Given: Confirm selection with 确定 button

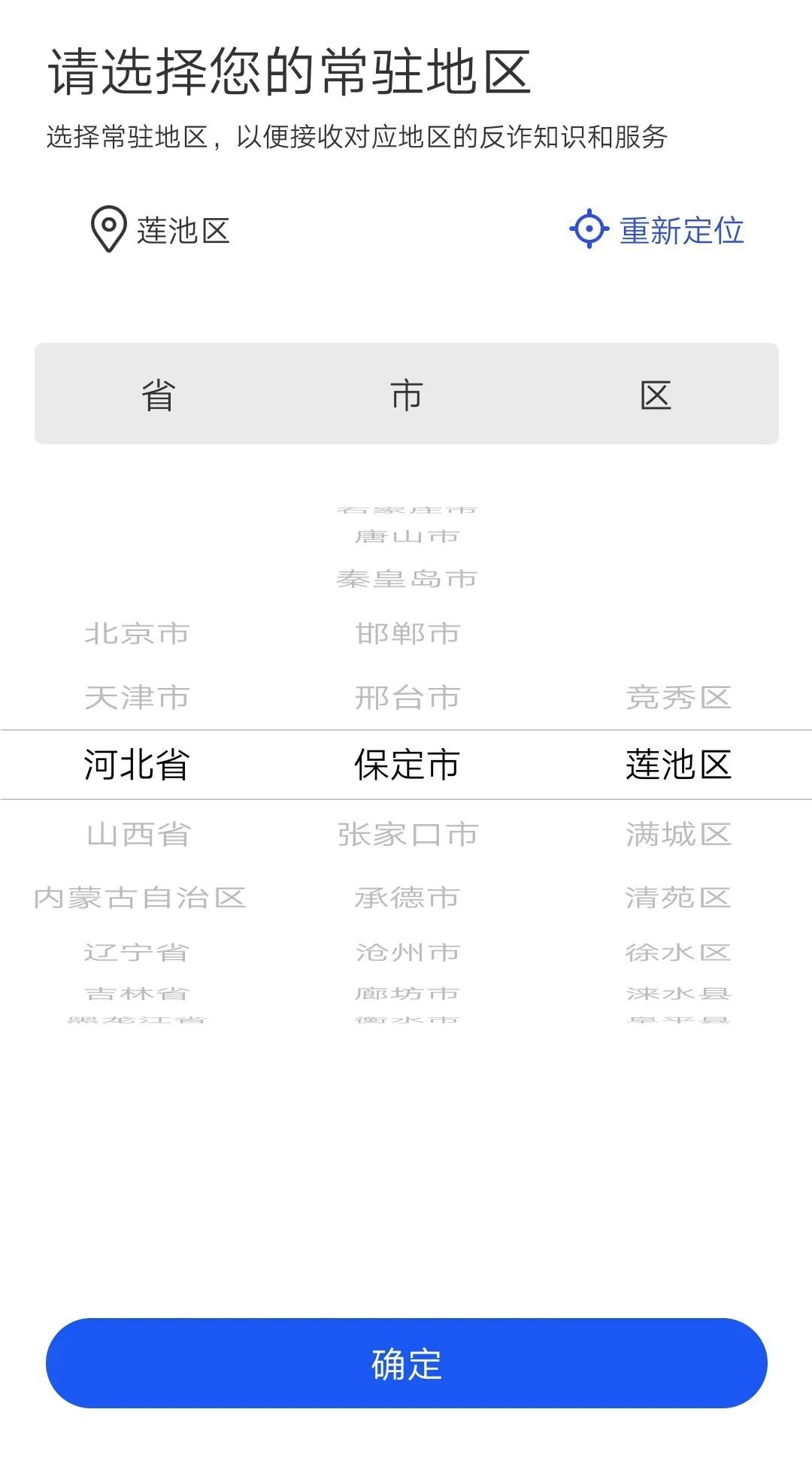Looking at the screenshot, I should point(406,1363).
